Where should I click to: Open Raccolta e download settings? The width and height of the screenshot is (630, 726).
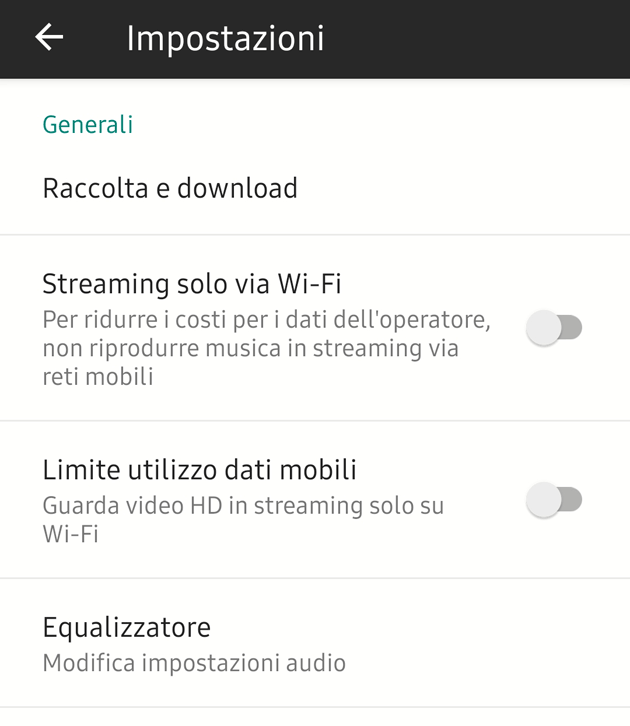click(x=170, y=188)
